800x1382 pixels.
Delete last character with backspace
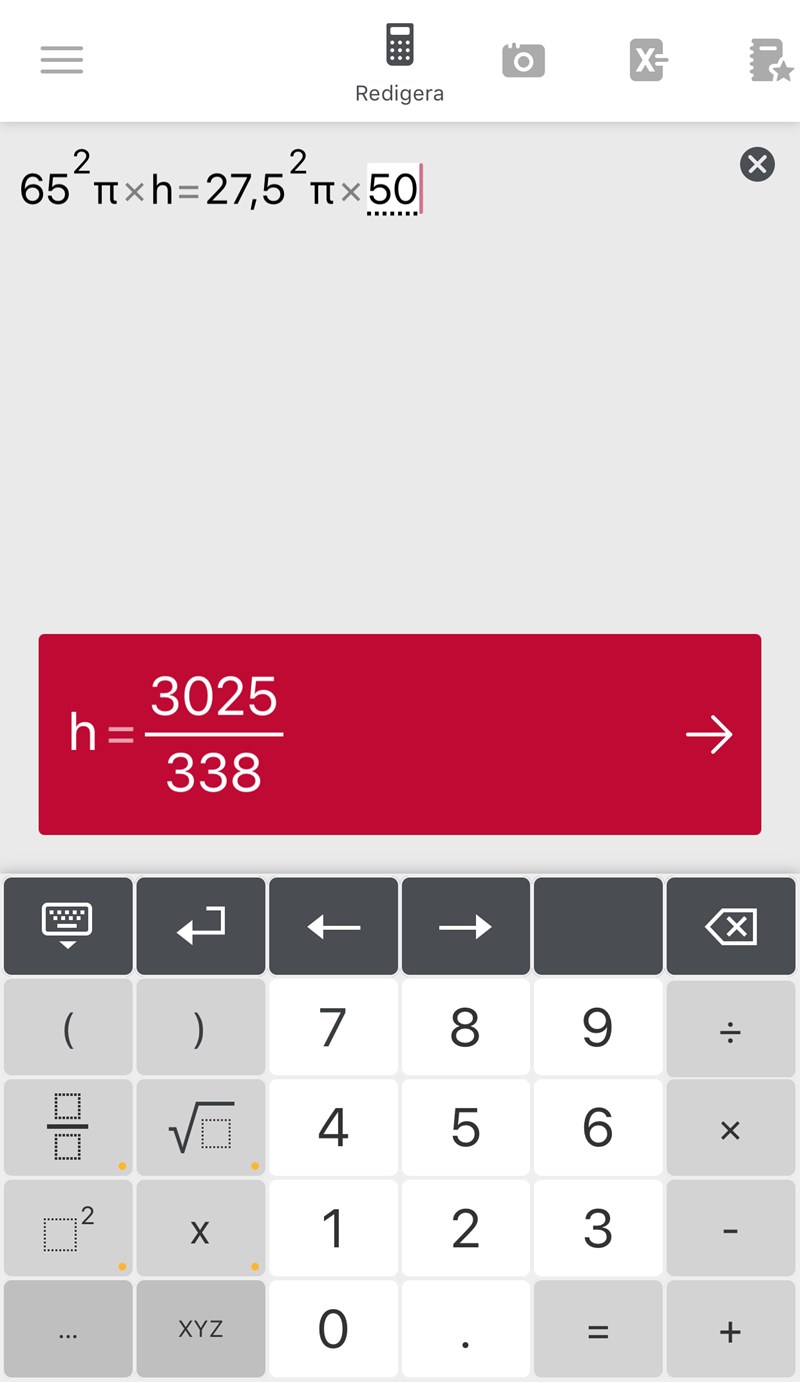click(730, 926)
